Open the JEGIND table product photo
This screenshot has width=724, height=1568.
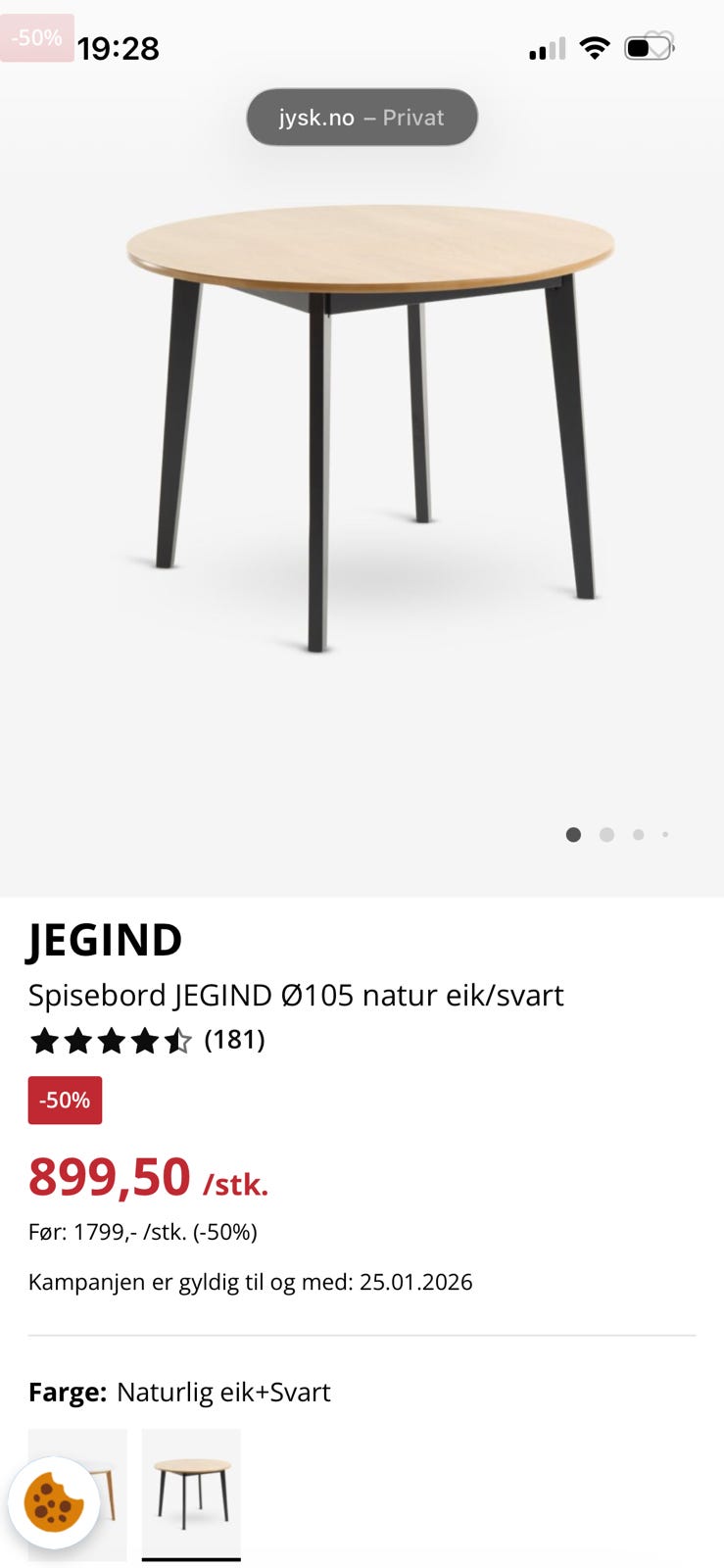coord(370,421)
